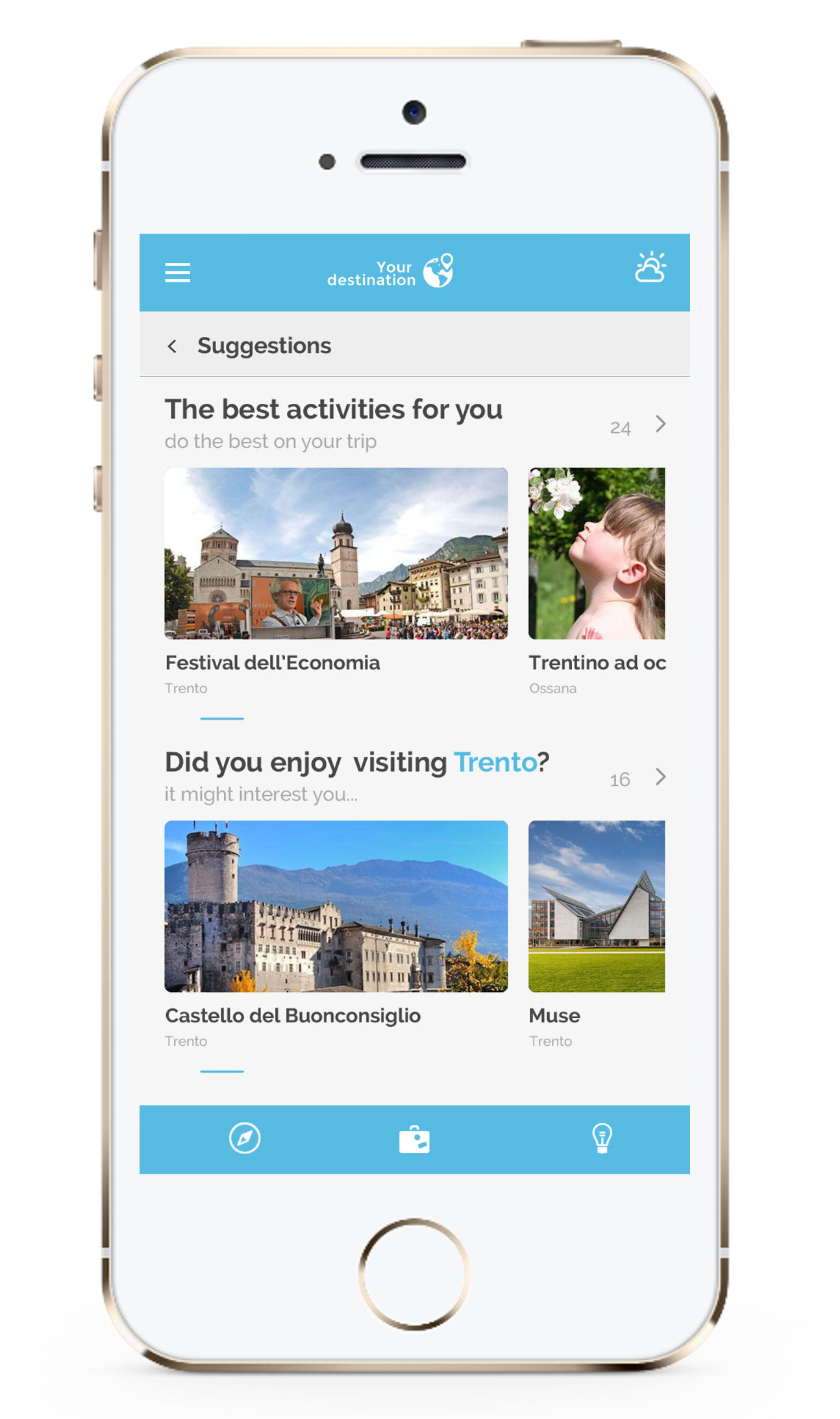840x1419 pixels.
Task: Switch to the lightbulb suggestions tab
Action: tap(602, 1138)
